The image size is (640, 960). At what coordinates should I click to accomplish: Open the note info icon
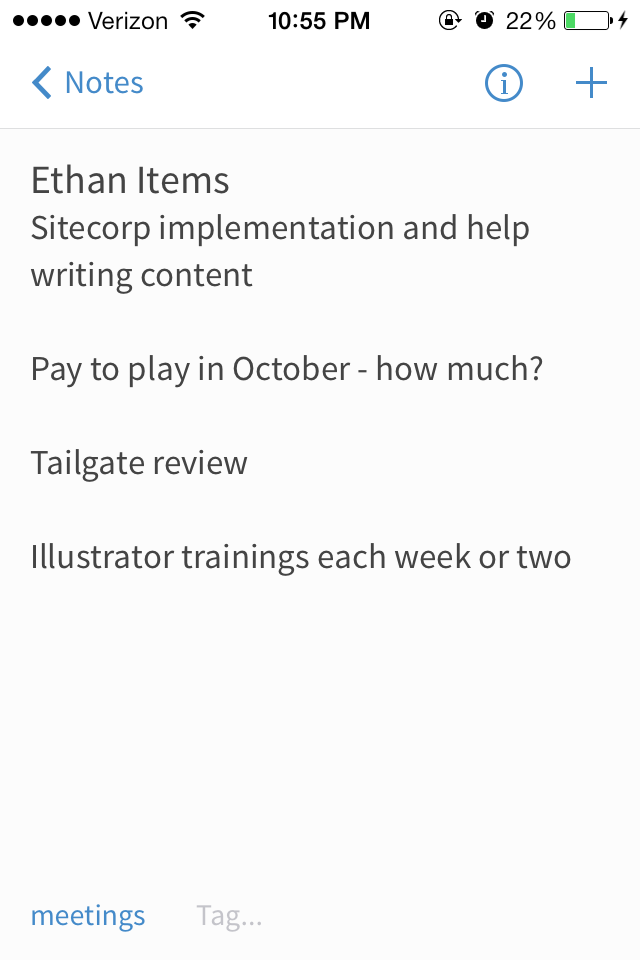[x=504, y=84]
